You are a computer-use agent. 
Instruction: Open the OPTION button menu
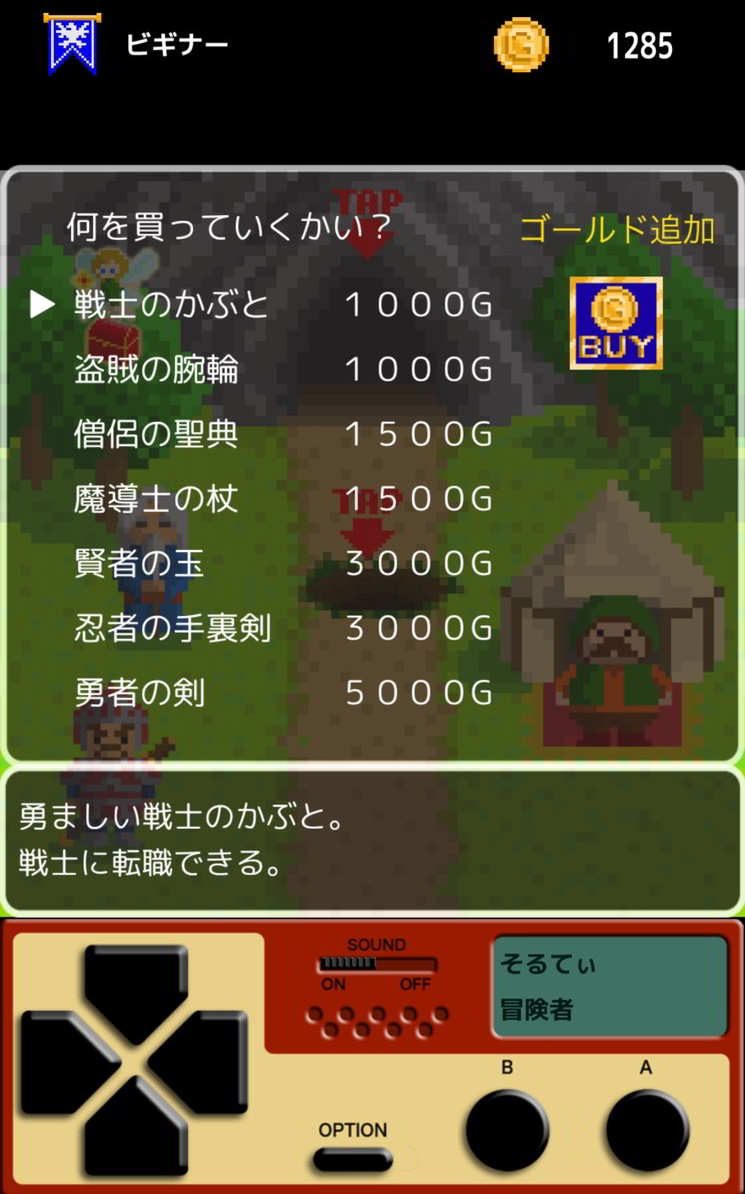352,1158
